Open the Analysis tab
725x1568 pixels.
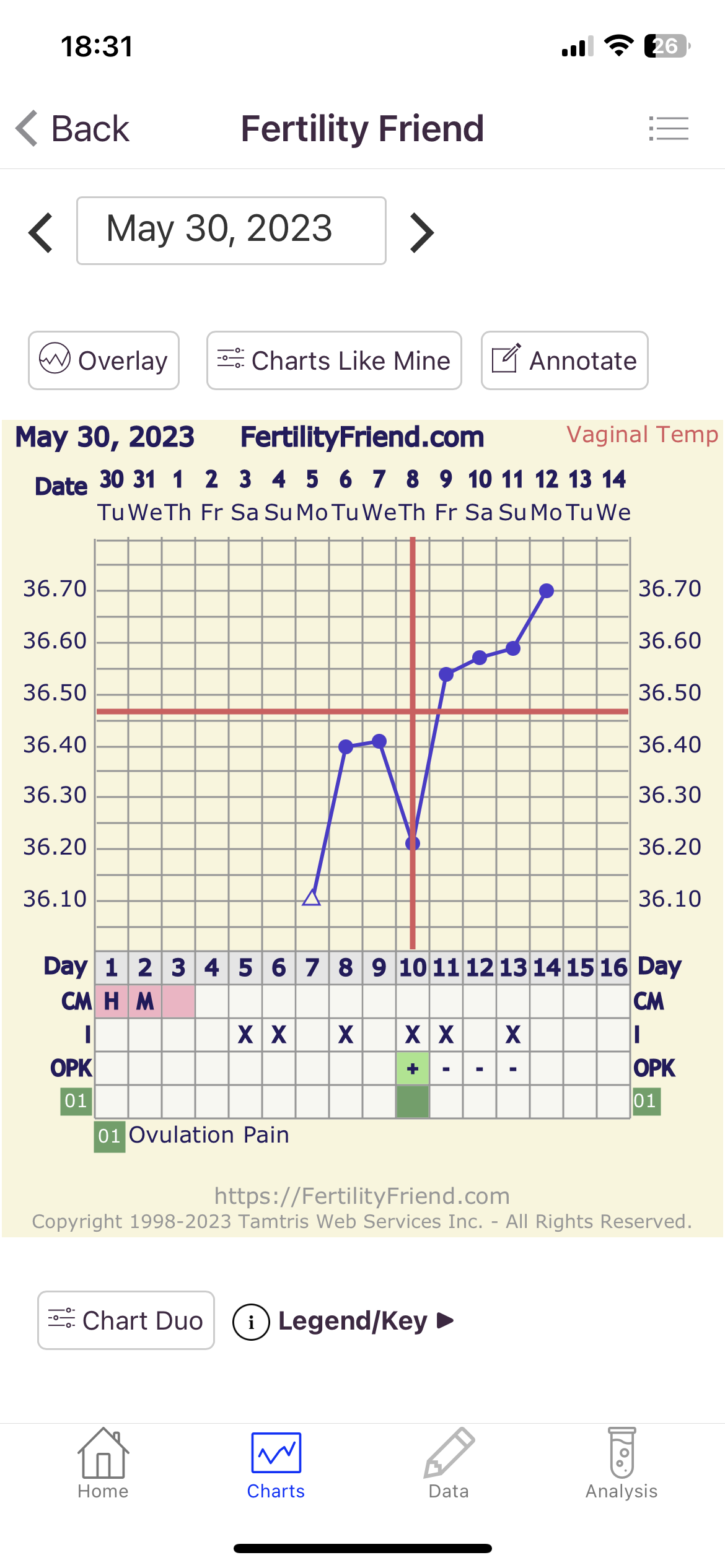point(622,1464)
